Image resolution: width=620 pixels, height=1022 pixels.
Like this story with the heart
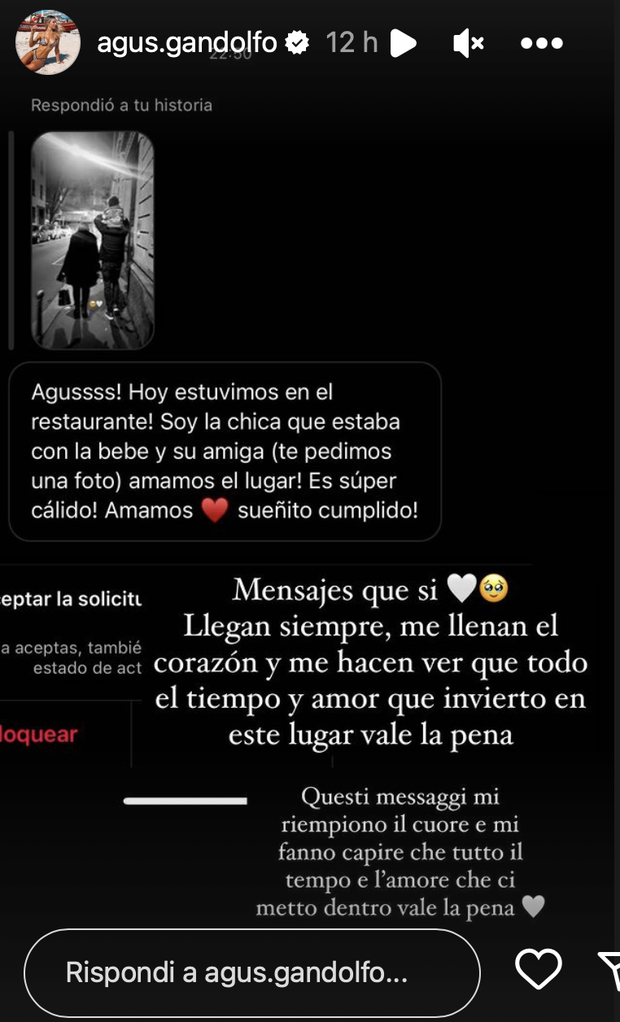click(x=538, y=969)
